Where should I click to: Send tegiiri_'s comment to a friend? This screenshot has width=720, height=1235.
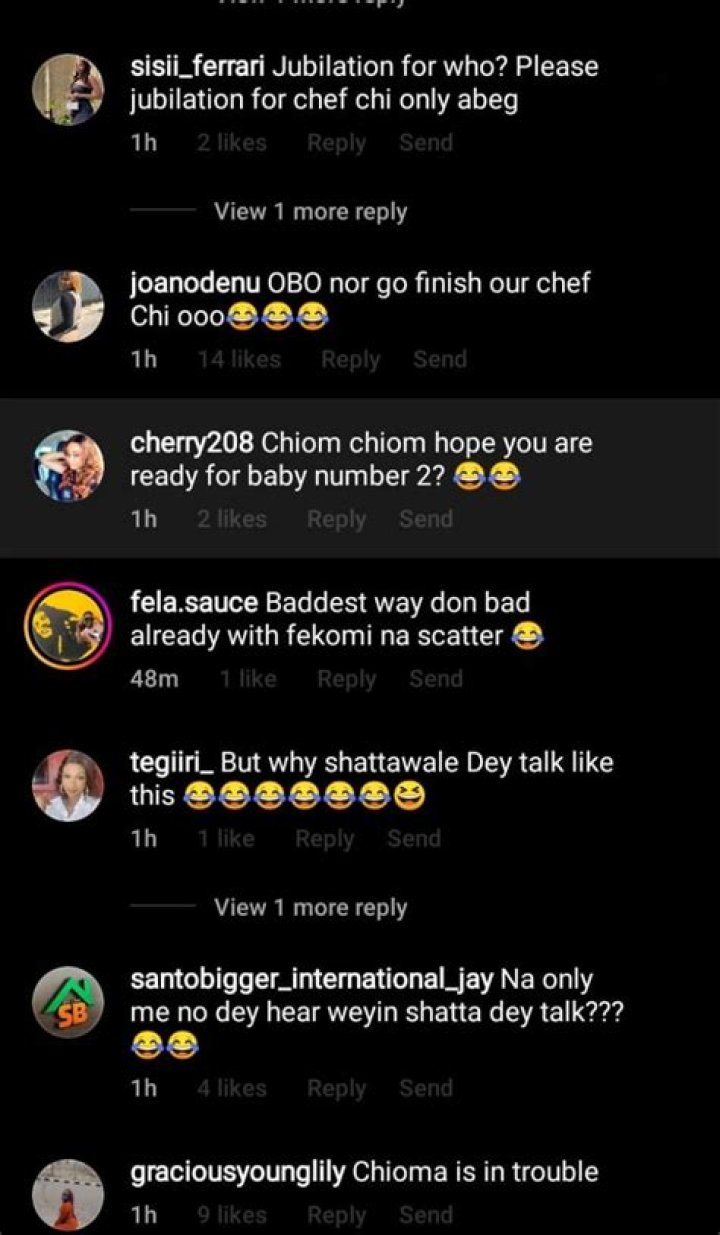coord(414,839)
